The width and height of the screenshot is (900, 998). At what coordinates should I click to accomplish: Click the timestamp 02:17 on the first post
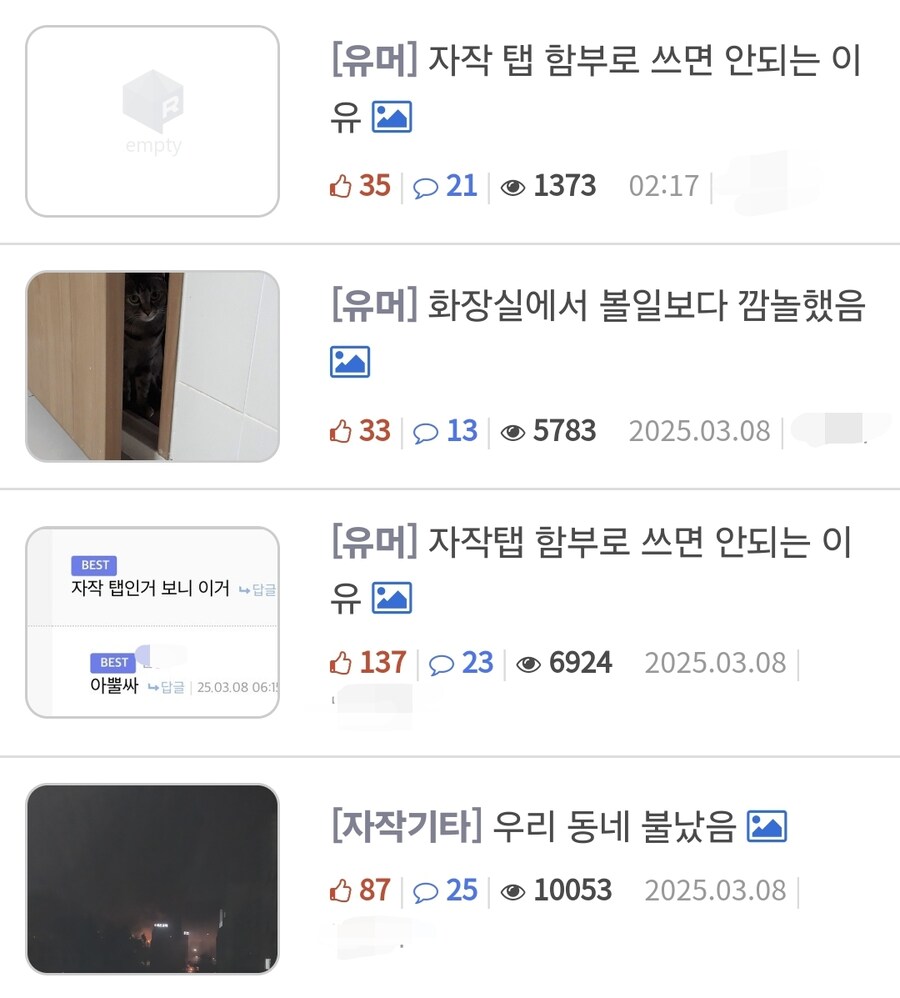pos(662,185)
